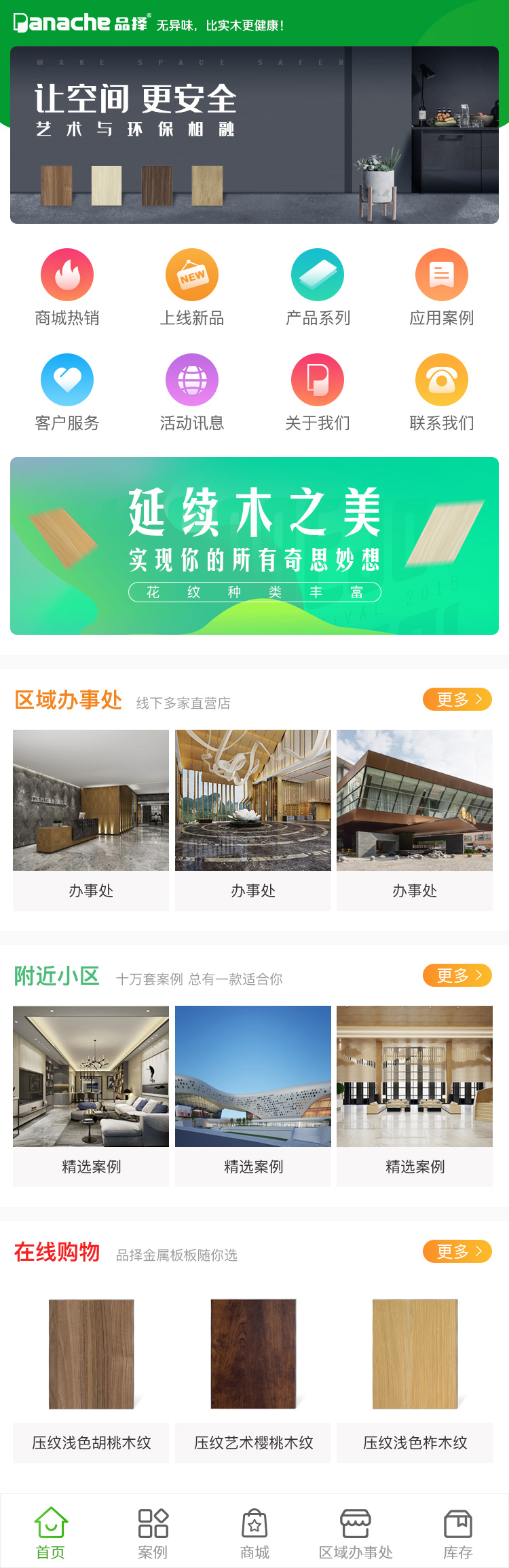Show 更多 in 在线购物

457,1251
